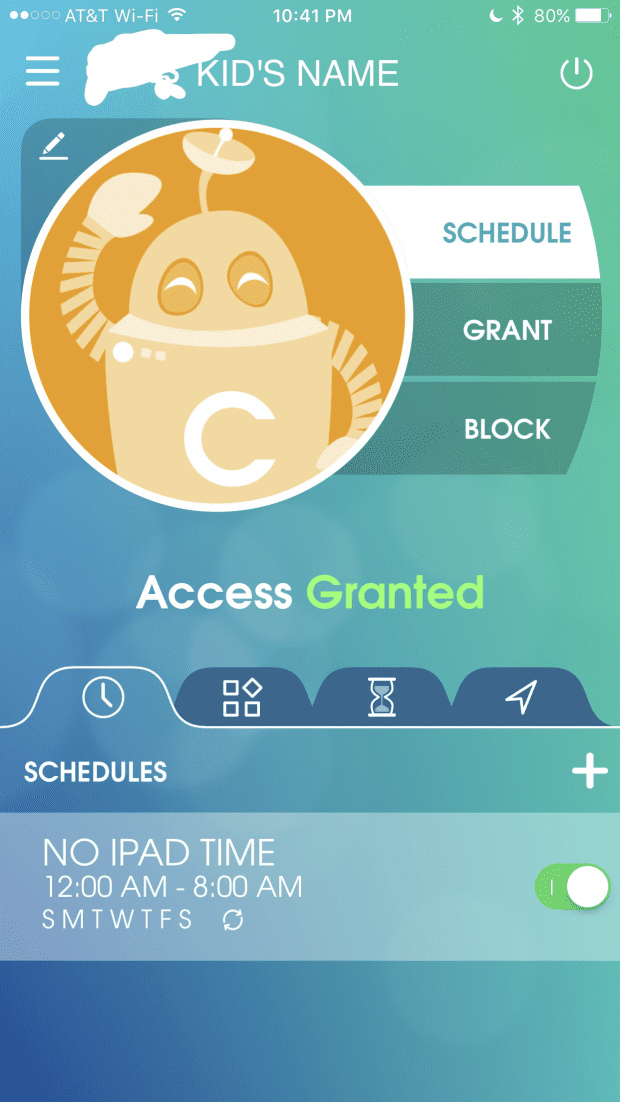This screenshot has height=1102, width=620.
Task: Select the SCHEDULE option
Action: [x=506, y=233]
